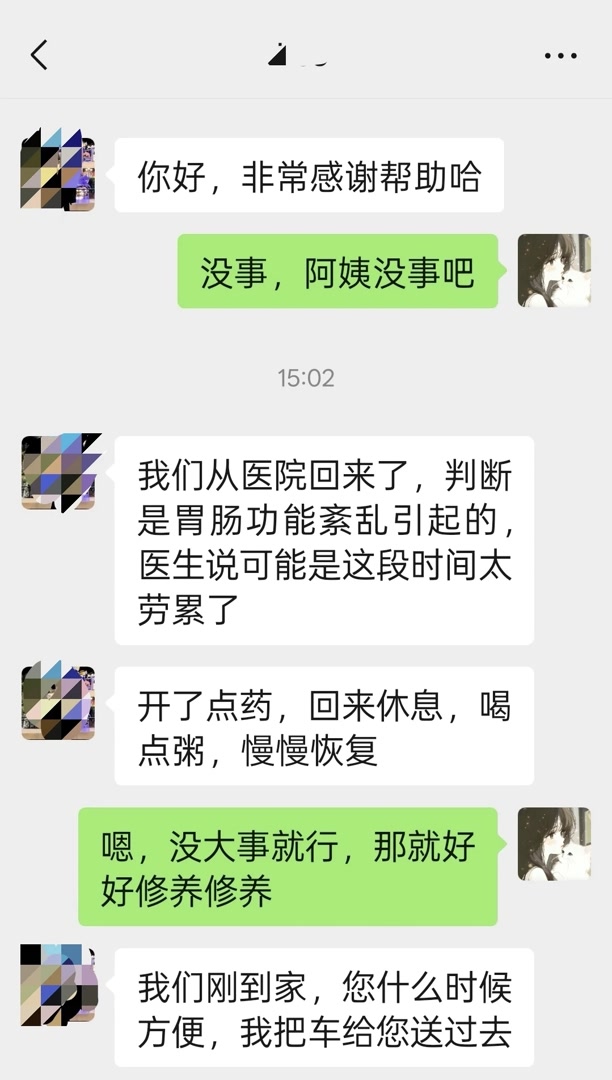Open the three-dot chat info menu
Image resolution: width=612 pixels, height=1080 pixels.
(560, 55)
